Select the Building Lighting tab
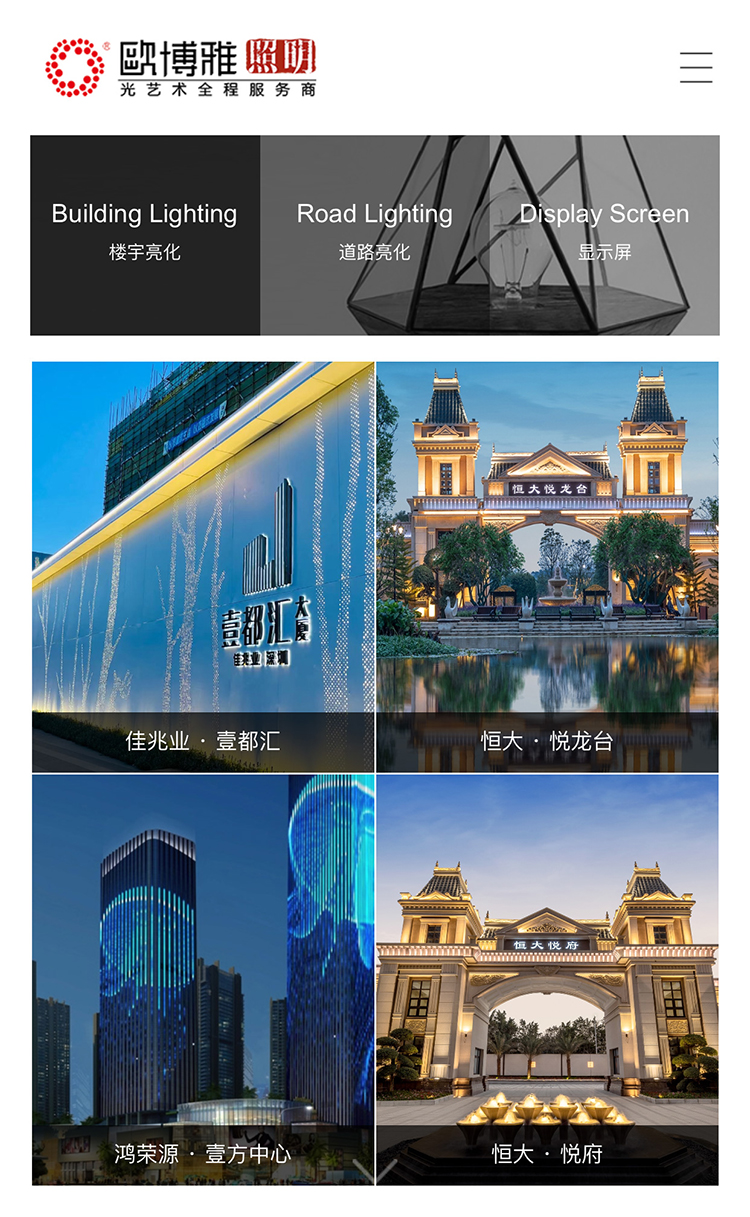 145,235
